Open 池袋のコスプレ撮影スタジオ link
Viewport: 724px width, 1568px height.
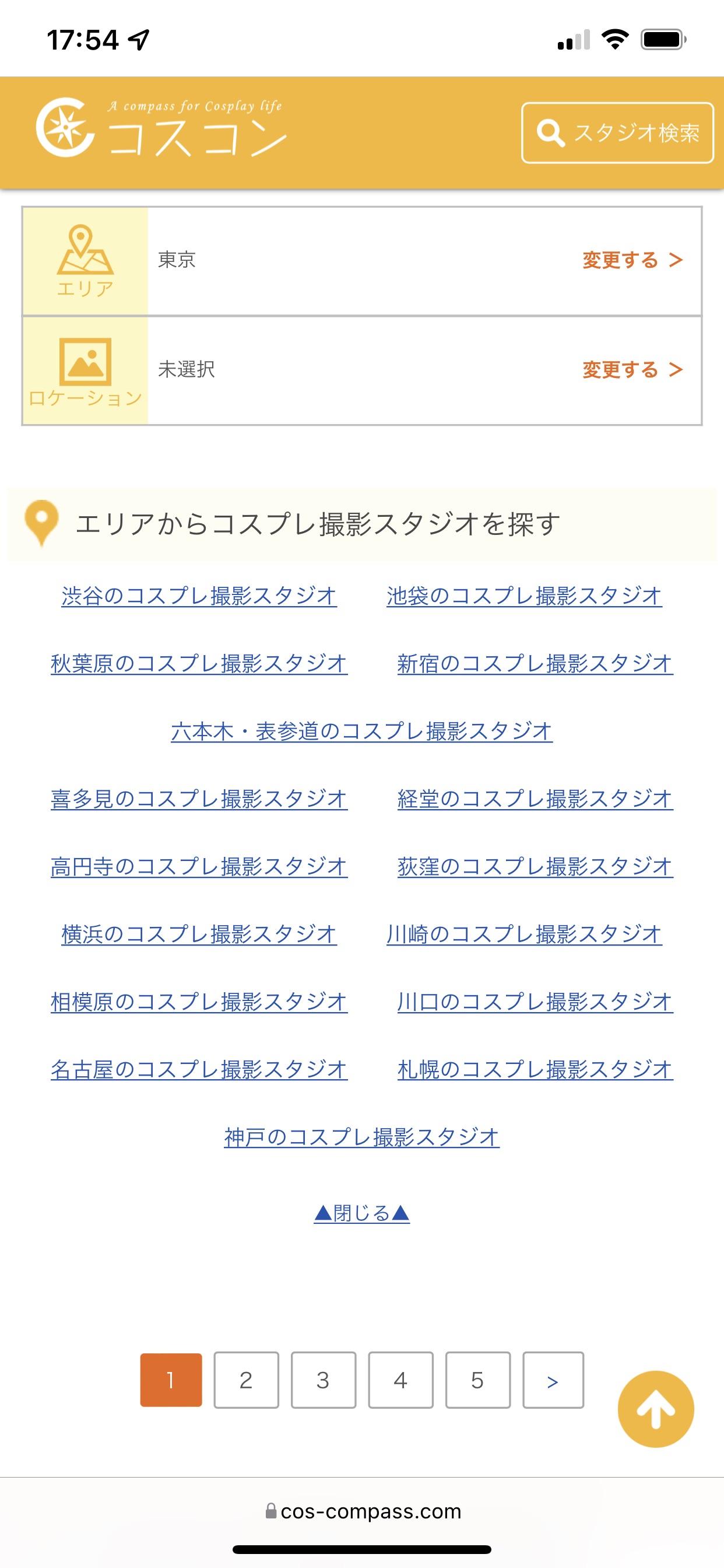click(x=524, y=596)
